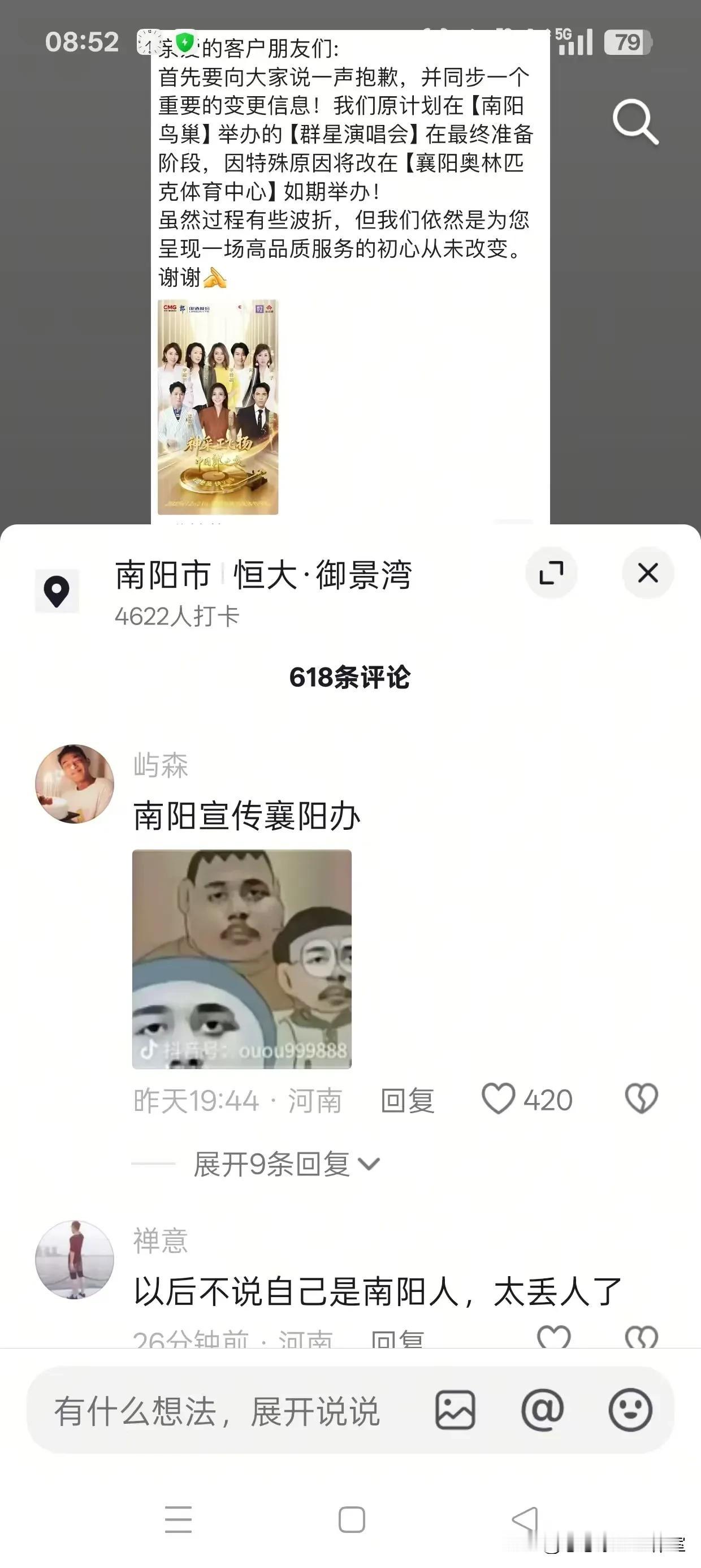Tap 回复 to reply to 屹森

point(408,1100)
